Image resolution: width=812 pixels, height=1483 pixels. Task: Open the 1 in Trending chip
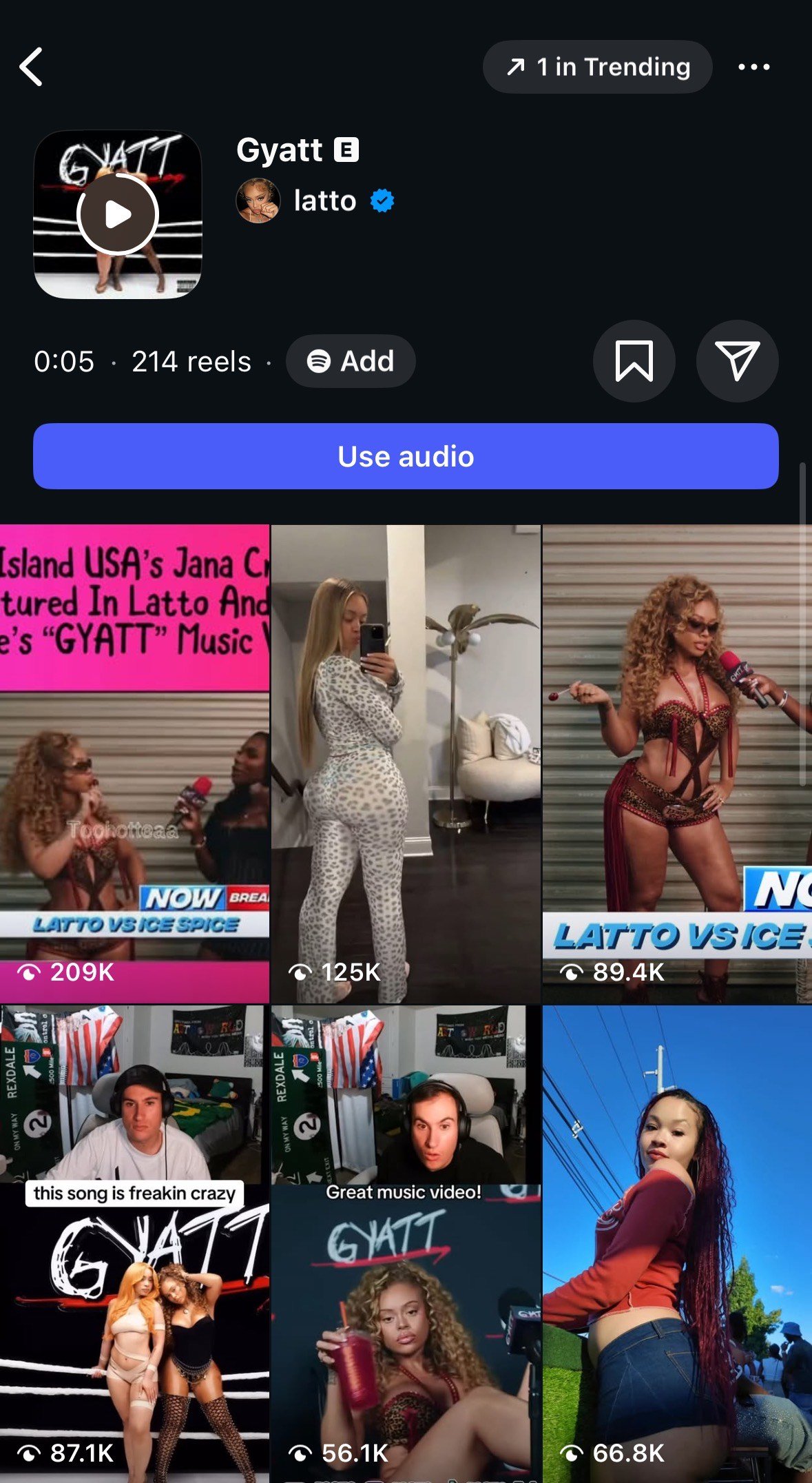tap(597, 67)
